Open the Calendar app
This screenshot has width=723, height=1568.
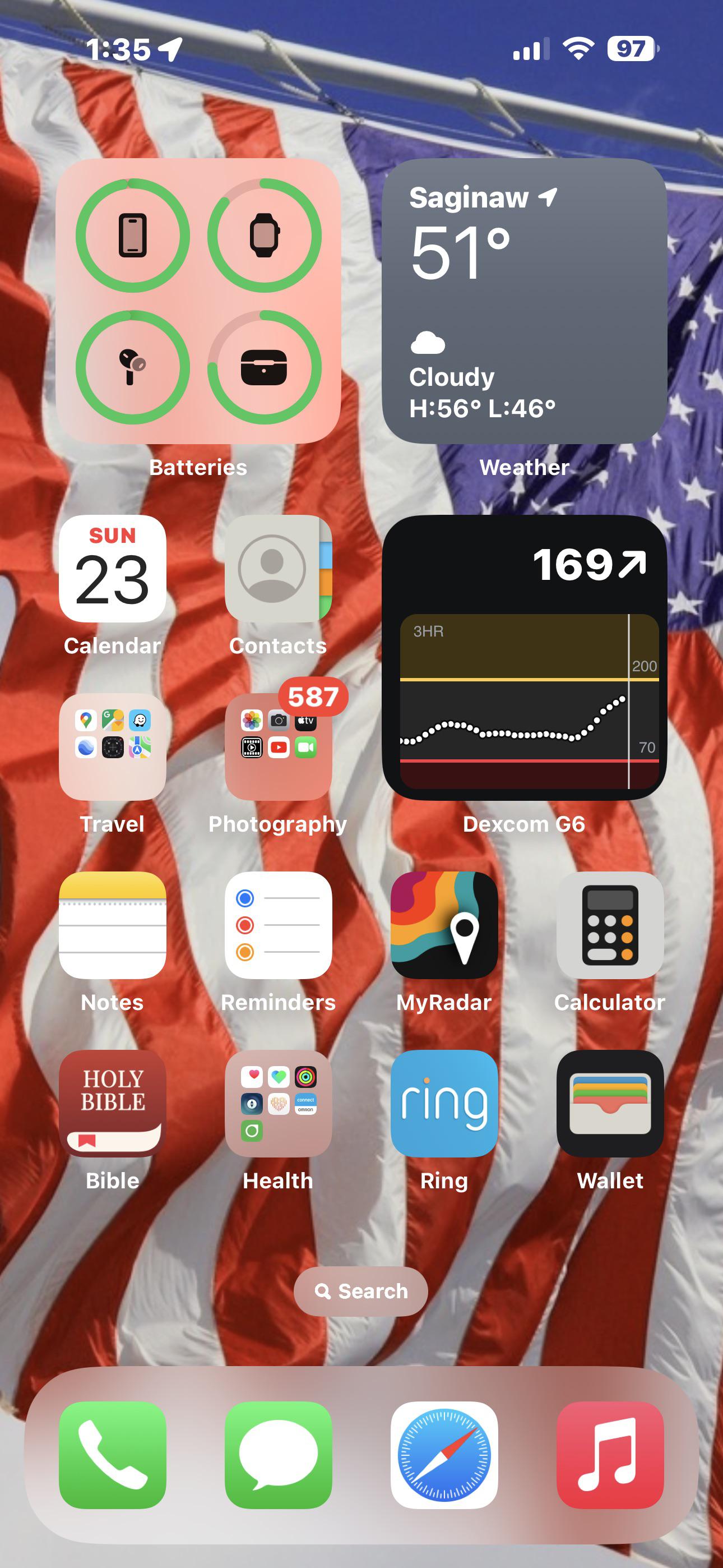point(113,569)
